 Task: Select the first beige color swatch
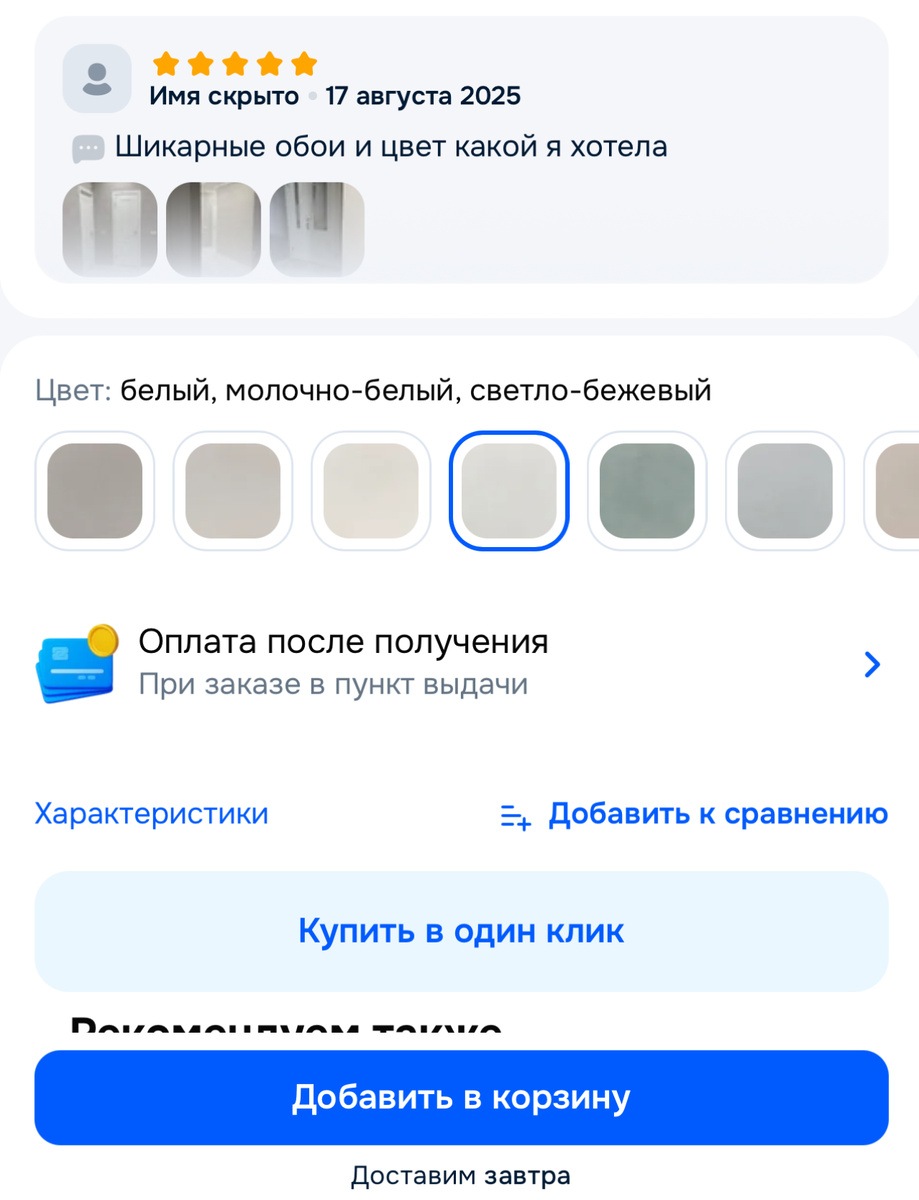tap(94, 489)
